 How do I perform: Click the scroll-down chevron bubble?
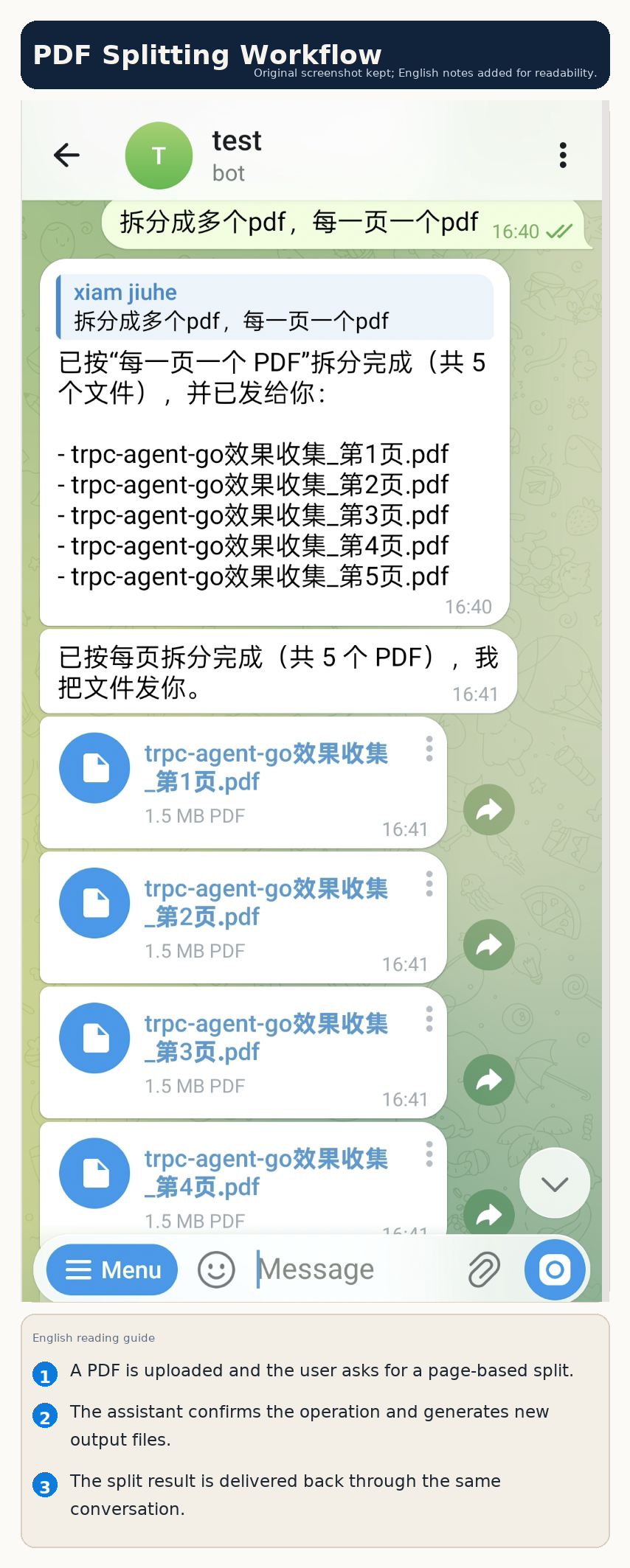(554, 1182)
